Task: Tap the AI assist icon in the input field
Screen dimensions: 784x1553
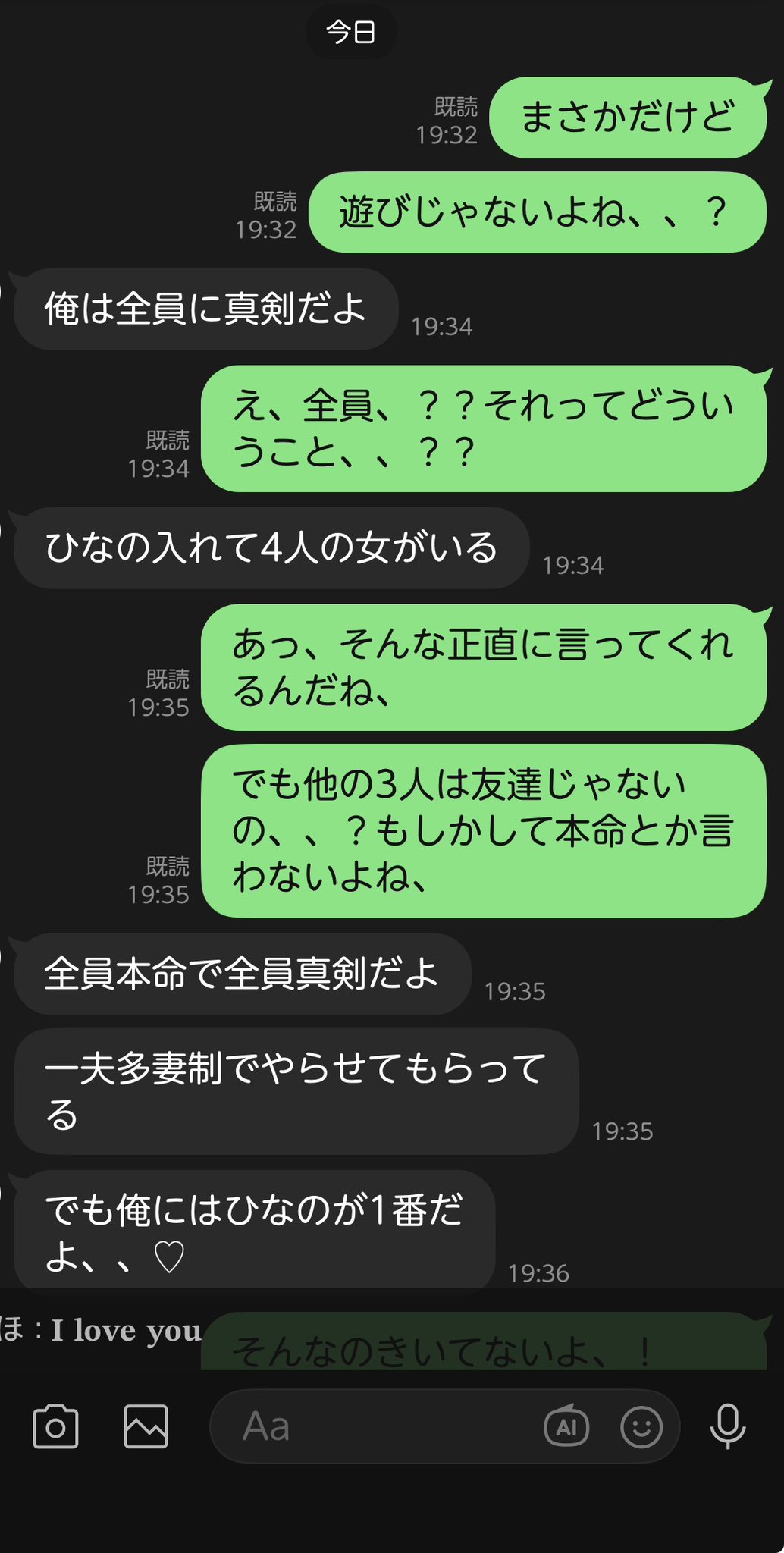Action: pos(566,1426)
